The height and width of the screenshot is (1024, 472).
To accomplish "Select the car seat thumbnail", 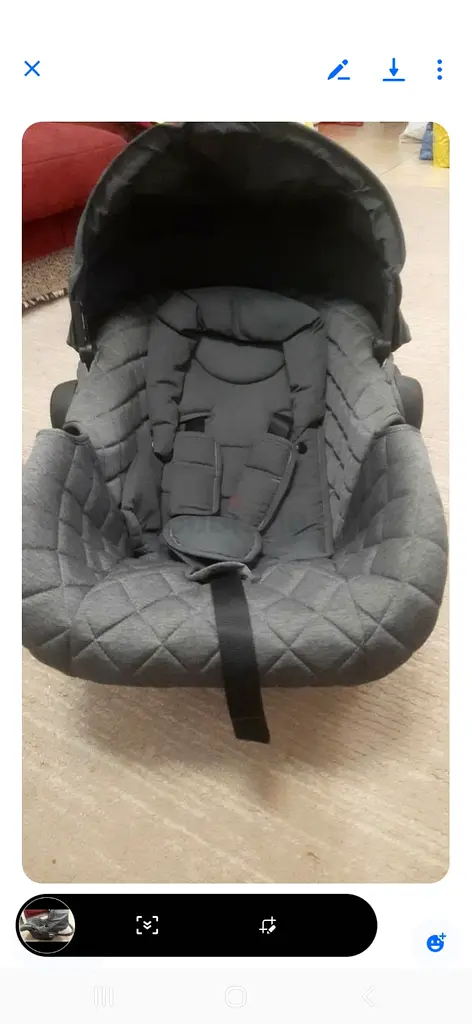I will click(46, 925).
